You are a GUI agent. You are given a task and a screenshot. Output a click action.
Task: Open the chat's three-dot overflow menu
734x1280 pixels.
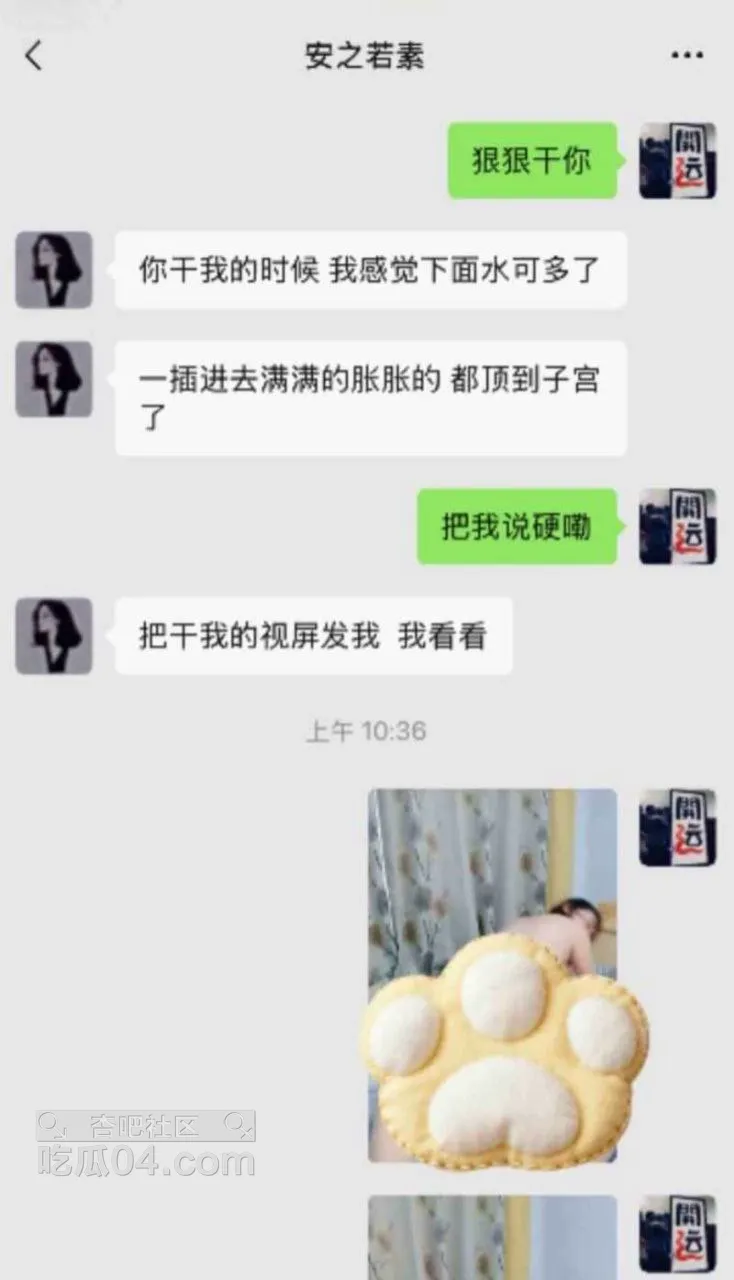coord(687,56)
